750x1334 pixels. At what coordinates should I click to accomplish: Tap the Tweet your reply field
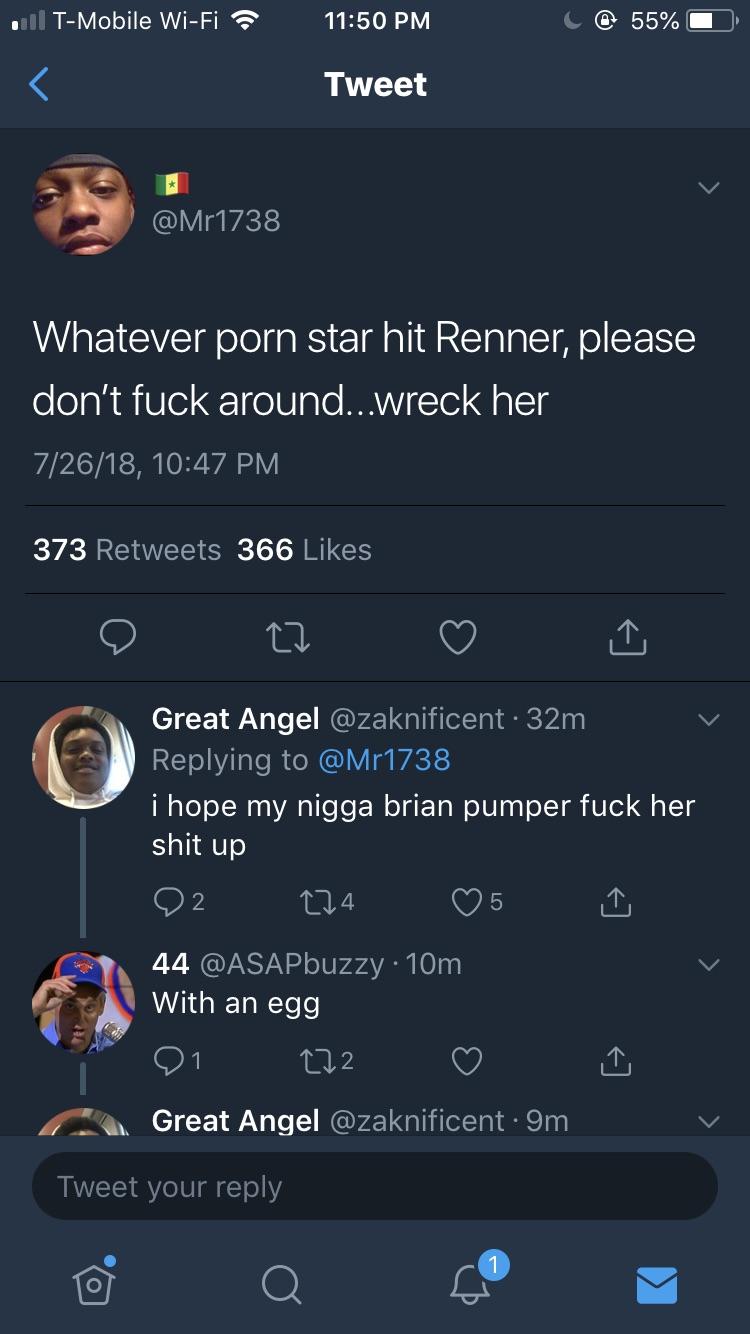pyautogui.click(x=375, y=1187)
